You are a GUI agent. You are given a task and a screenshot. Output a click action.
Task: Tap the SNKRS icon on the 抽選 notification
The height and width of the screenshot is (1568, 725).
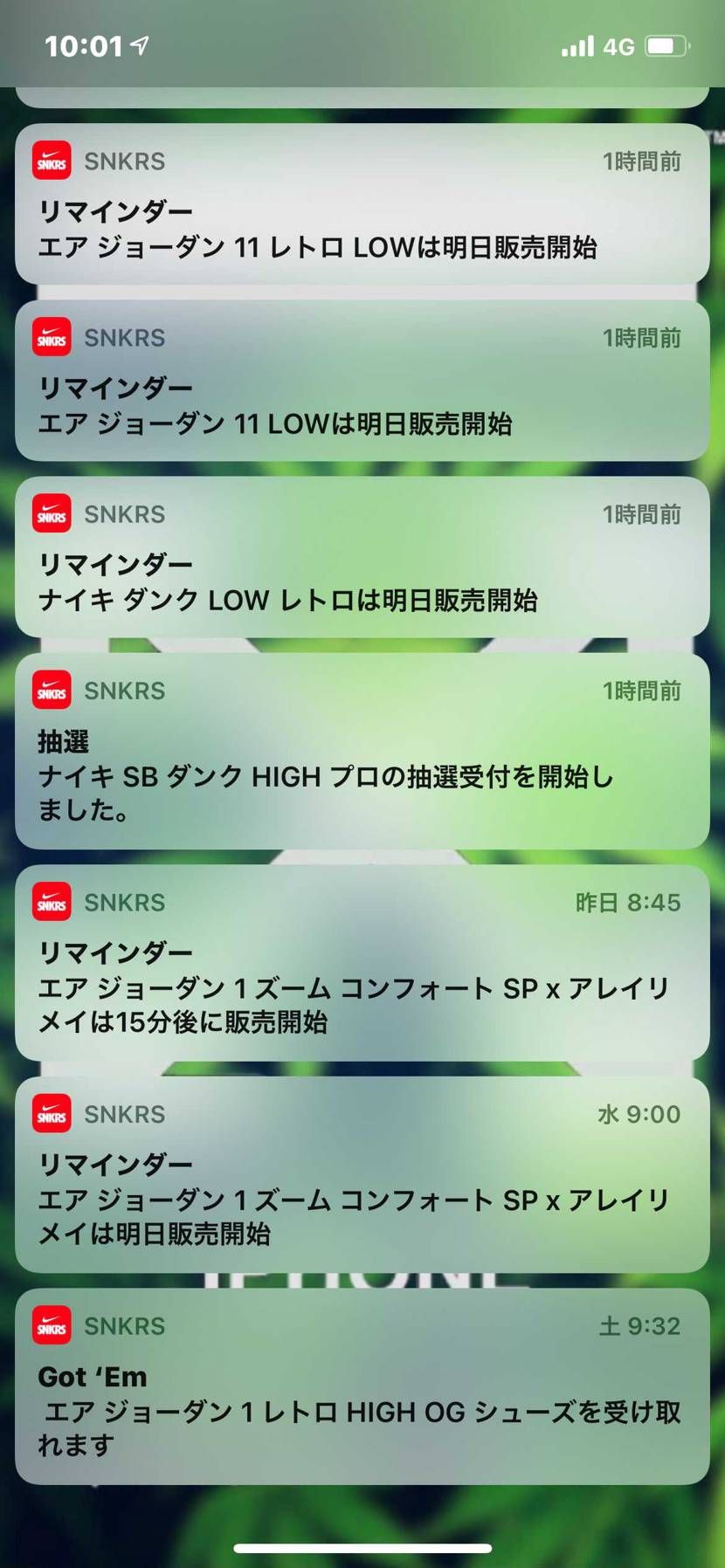52,690
